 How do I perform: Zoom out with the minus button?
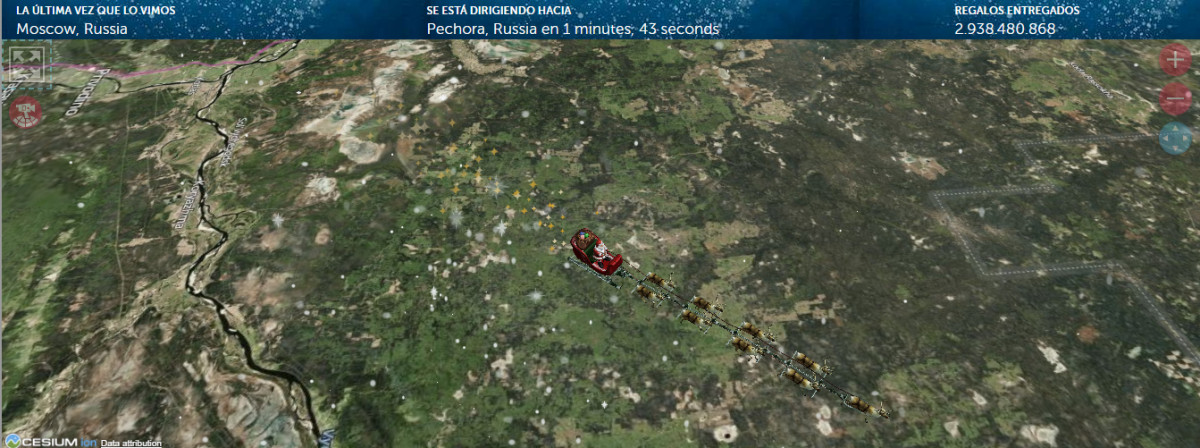[1175, 99]
